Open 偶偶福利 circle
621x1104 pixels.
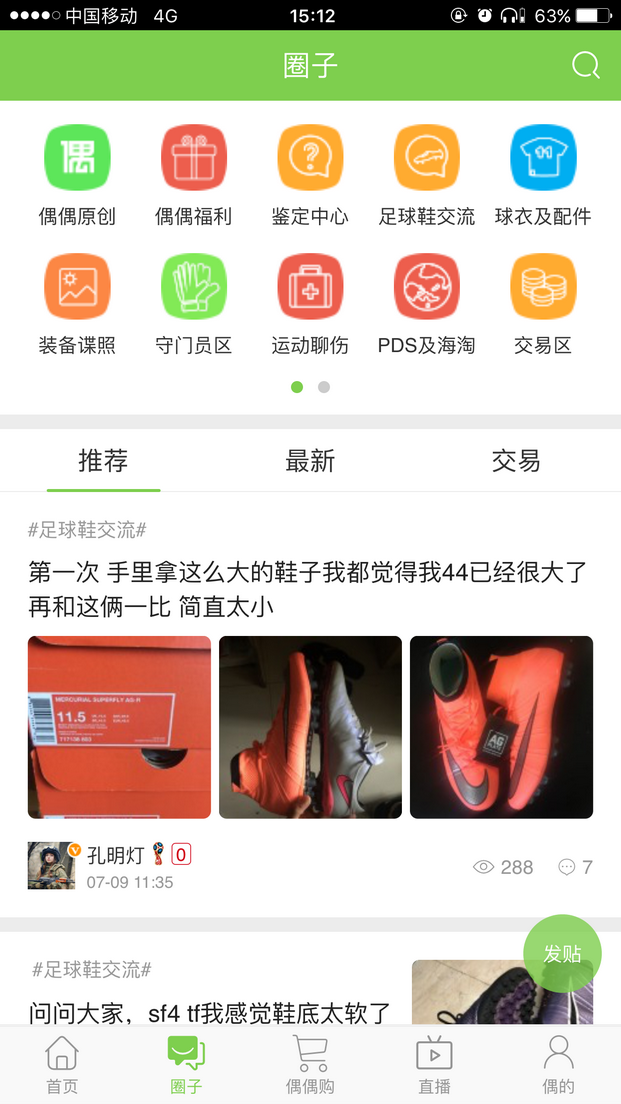pyautogui.click(x=193, y=158)
